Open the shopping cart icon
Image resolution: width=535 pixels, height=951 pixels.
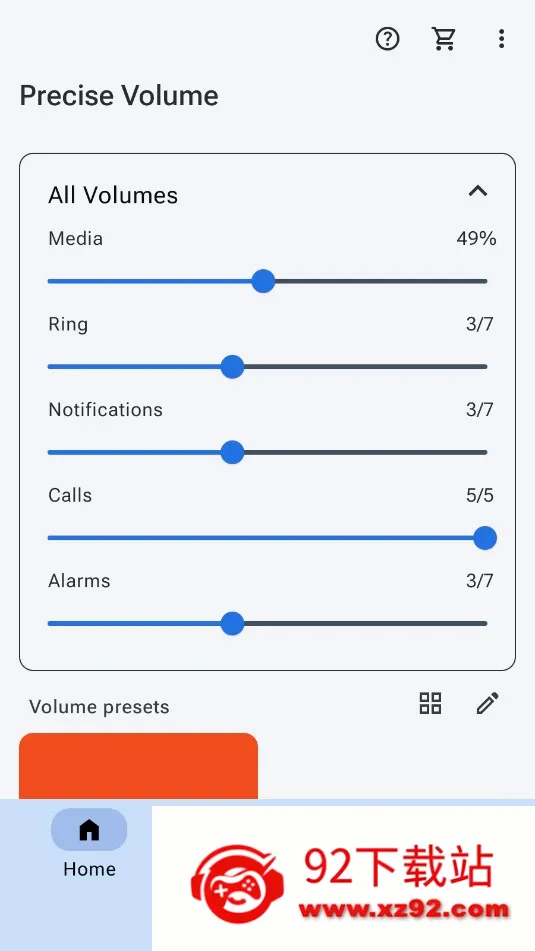tap(444, 39)
